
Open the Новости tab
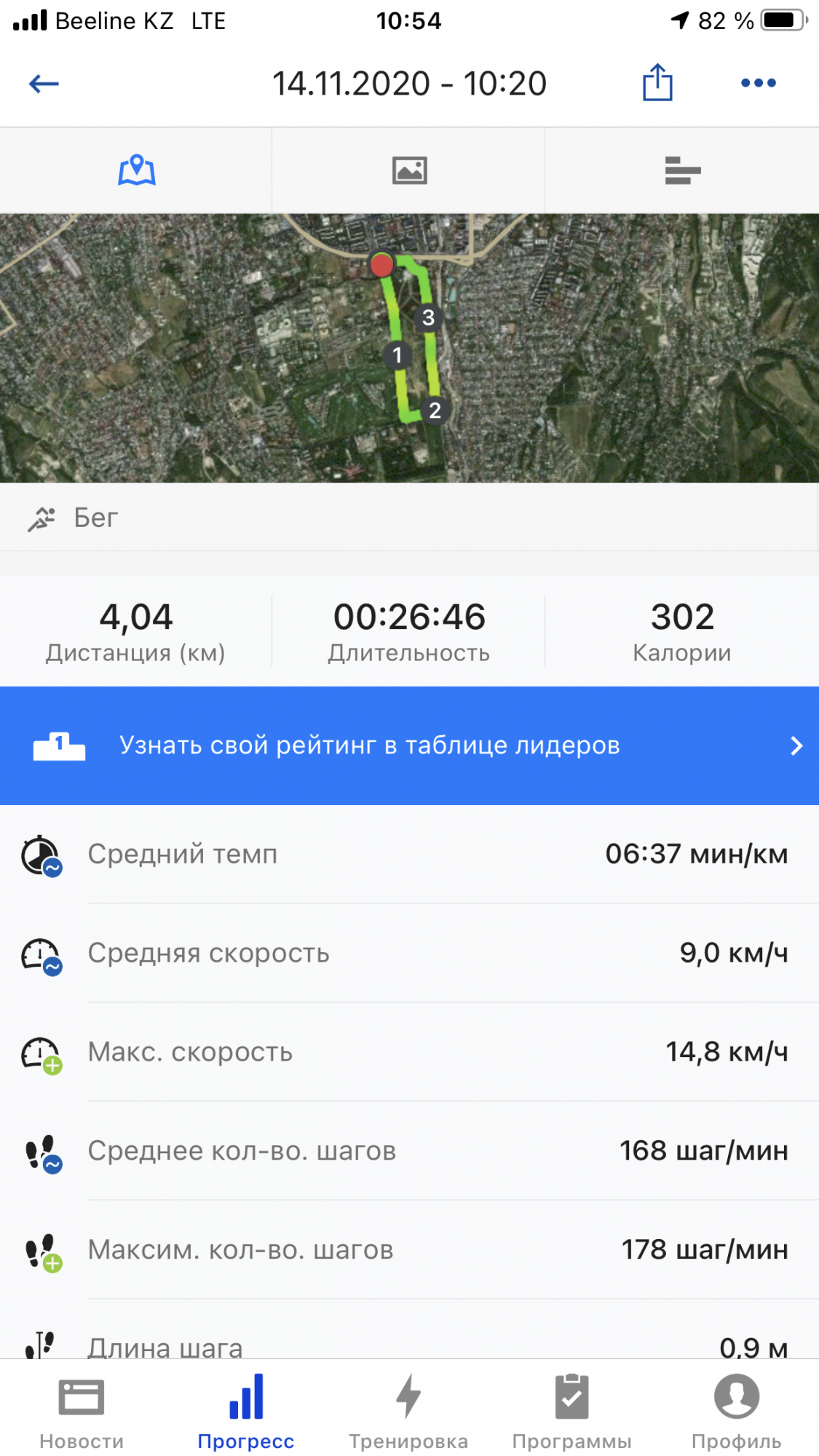point(82,1411)
